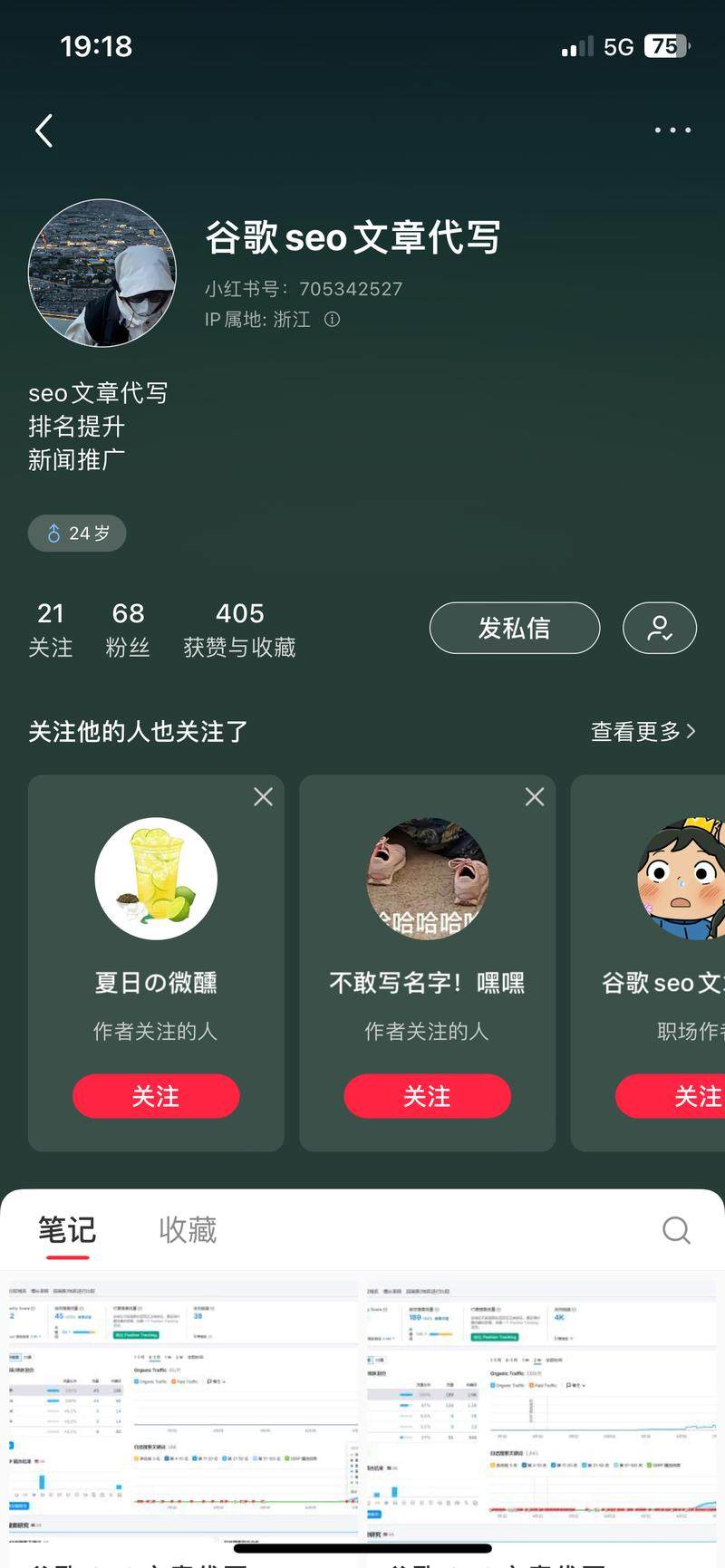Follow 夏日の微醺

[x=156, y=1096]
